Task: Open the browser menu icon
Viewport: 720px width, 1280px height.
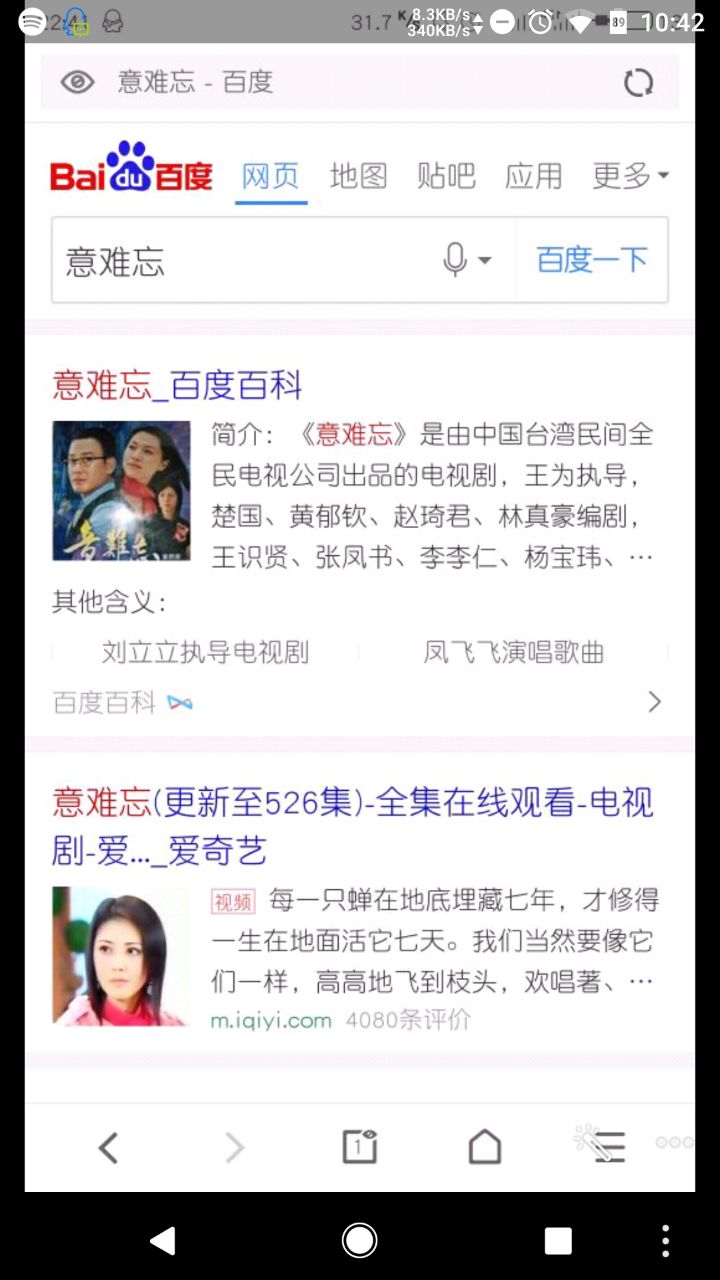Action: click(x=608, y=1147)
